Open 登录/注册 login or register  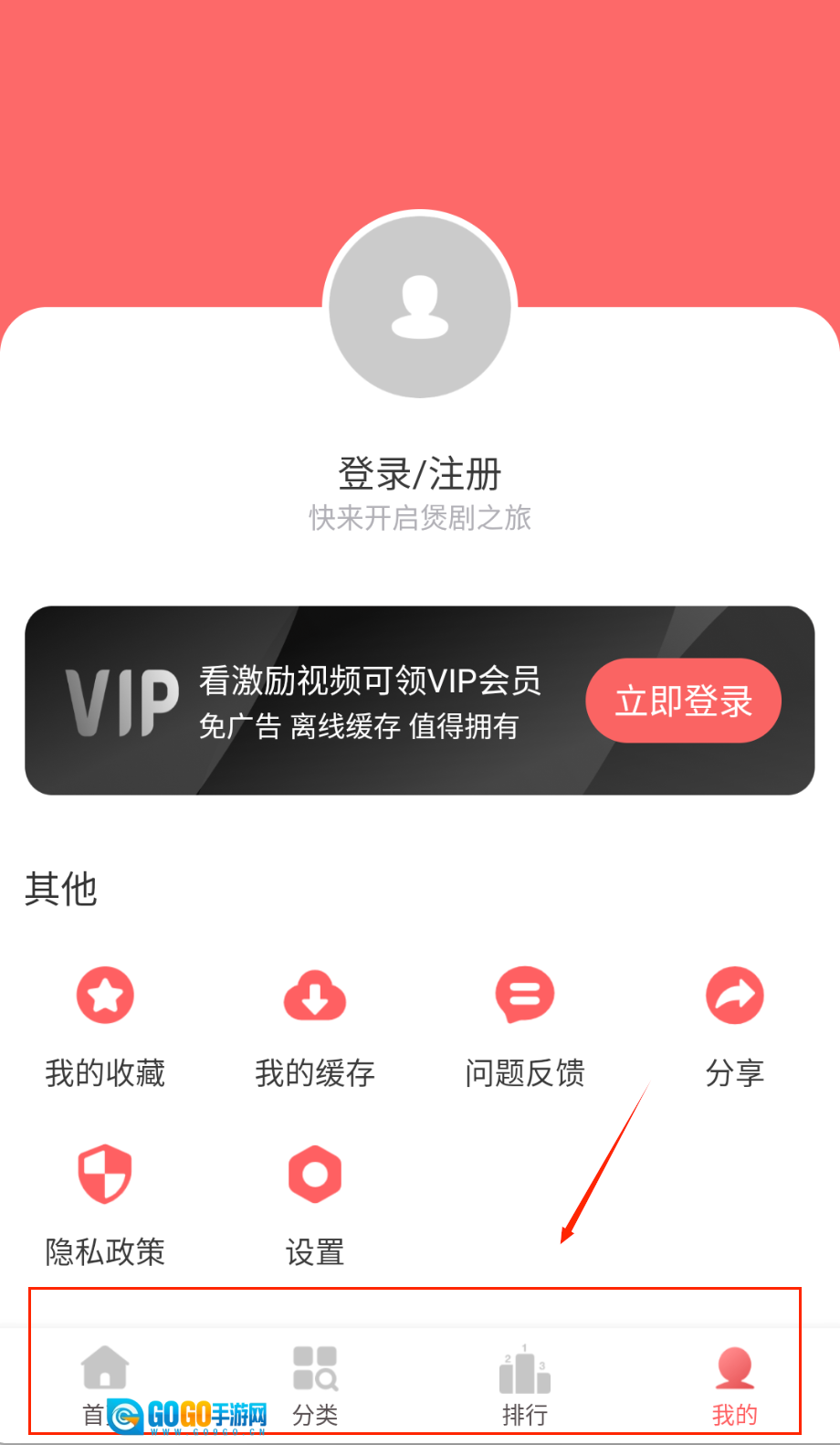tap(420, 475)
